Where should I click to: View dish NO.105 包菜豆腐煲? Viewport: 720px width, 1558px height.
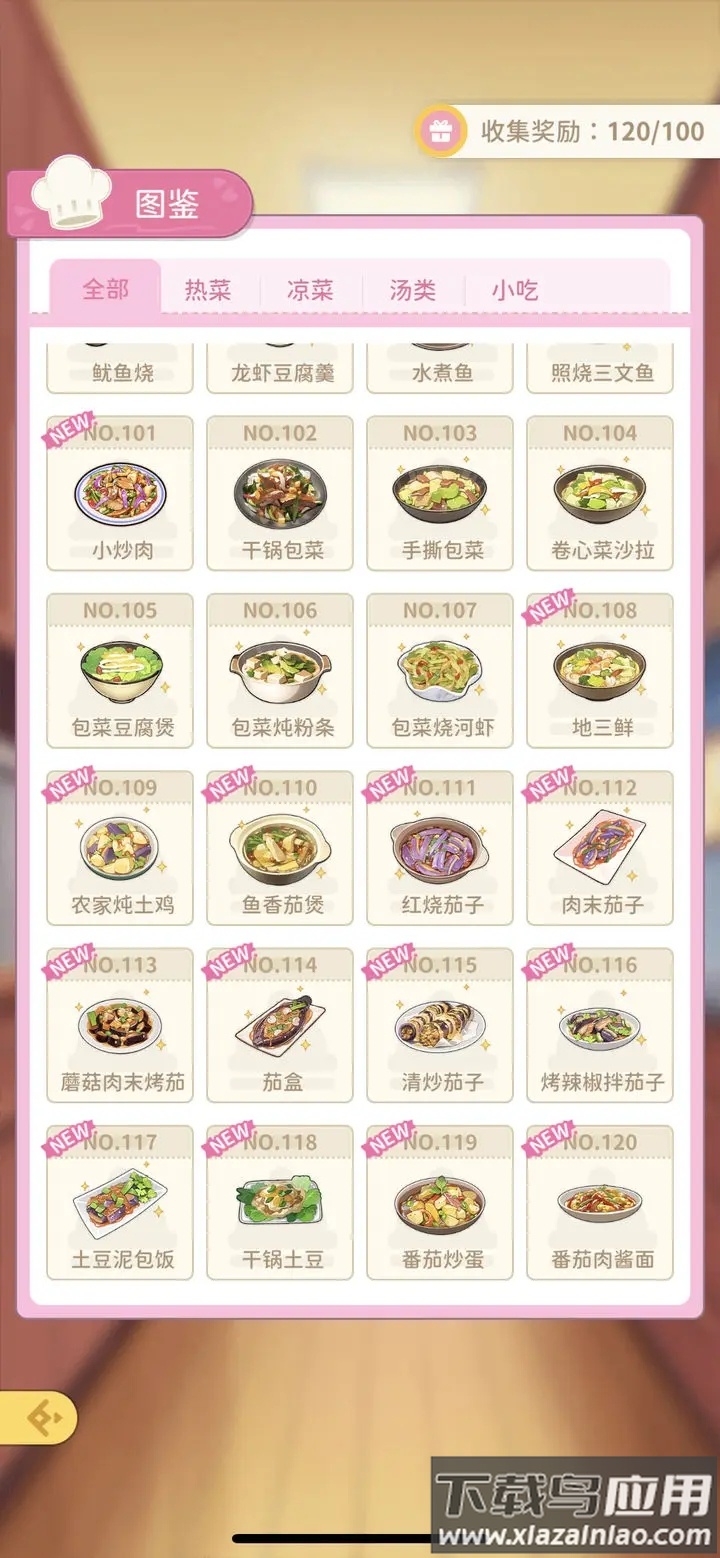[120, 672]
